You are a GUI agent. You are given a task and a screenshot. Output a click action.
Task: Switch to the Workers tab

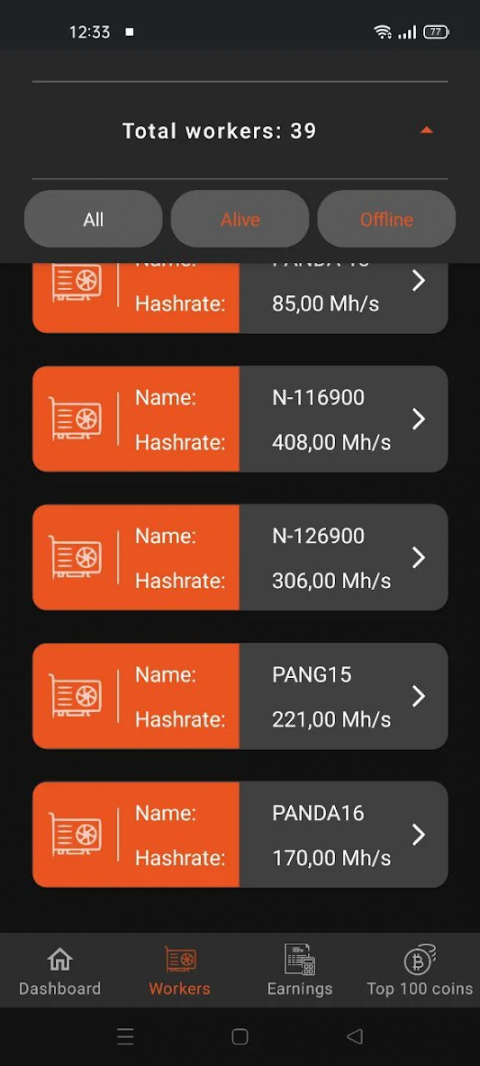click(x=179, y=970)
